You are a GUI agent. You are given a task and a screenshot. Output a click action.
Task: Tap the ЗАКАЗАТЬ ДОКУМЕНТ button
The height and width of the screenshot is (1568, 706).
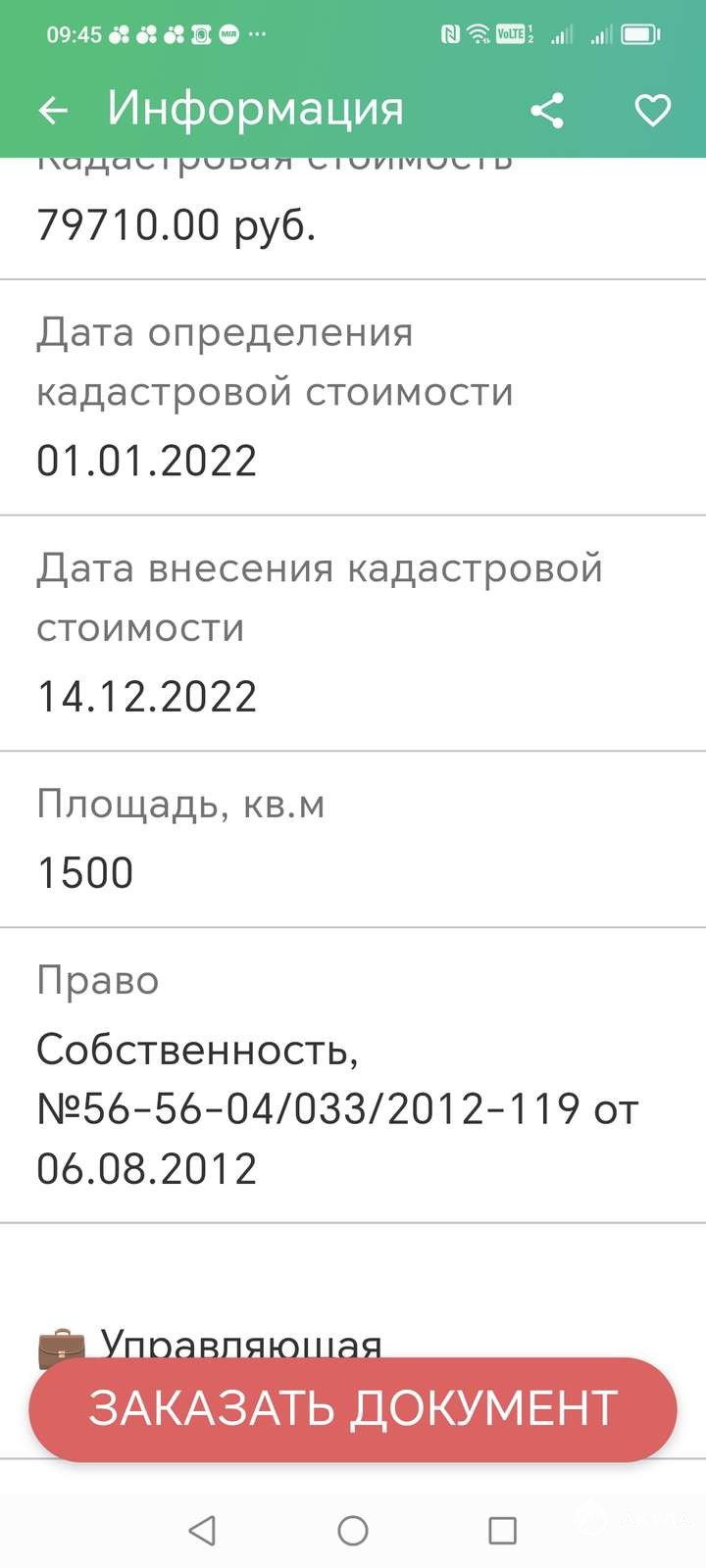pyautogui.click(x=353, y=1409)
